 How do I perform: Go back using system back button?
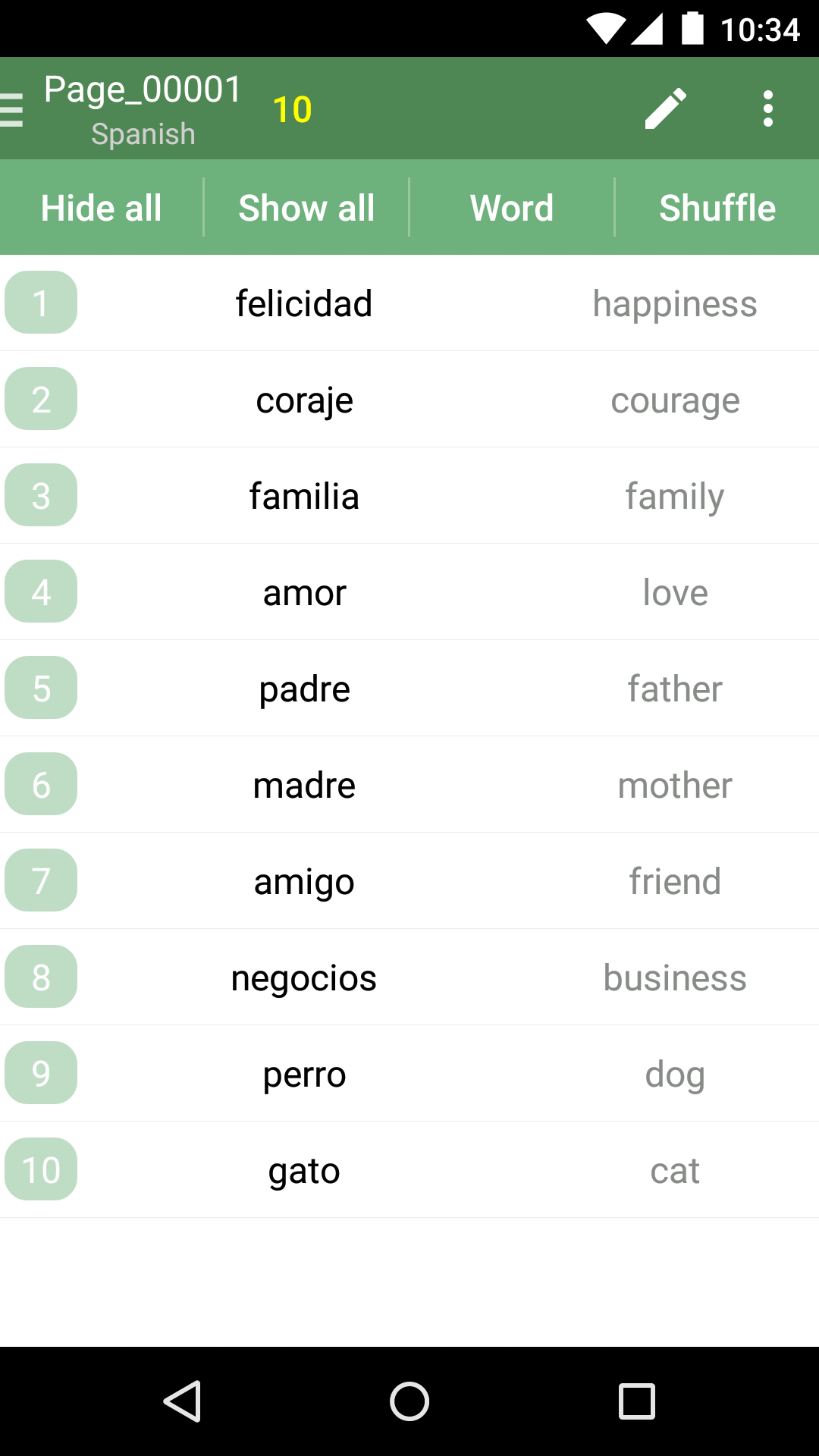point(182,1401)
